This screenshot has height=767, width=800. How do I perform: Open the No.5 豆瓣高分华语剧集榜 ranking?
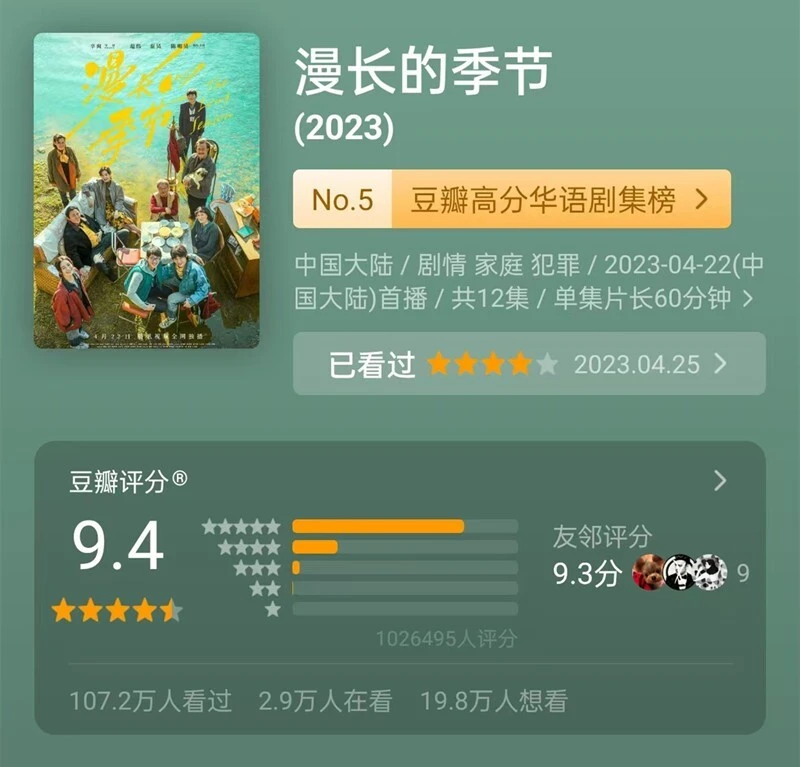pos(511,199)
